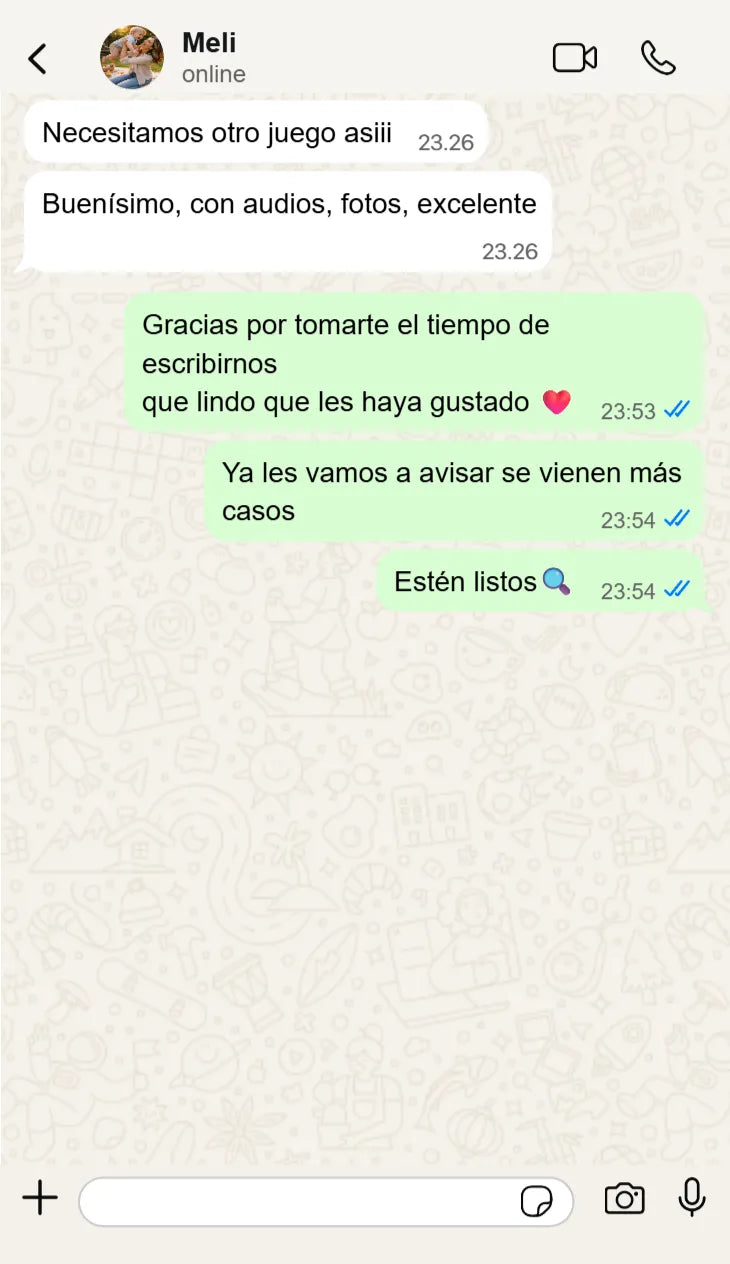Viewport: 730px width, 1264px height.
Task: Start a voice call with Meli
Action: 660,57
